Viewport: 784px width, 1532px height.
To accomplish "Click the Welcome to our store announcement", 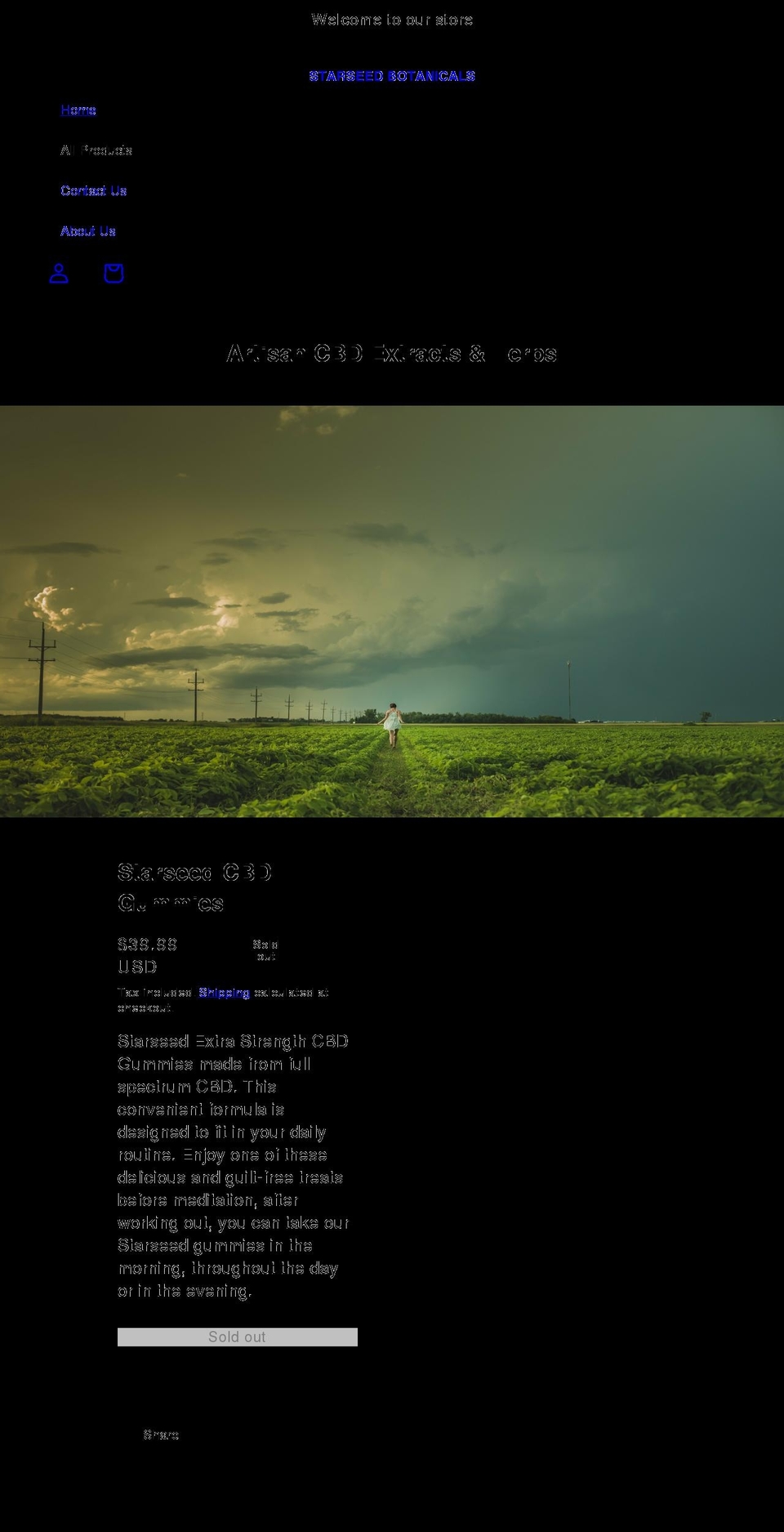I will click(x=392, y=19).
